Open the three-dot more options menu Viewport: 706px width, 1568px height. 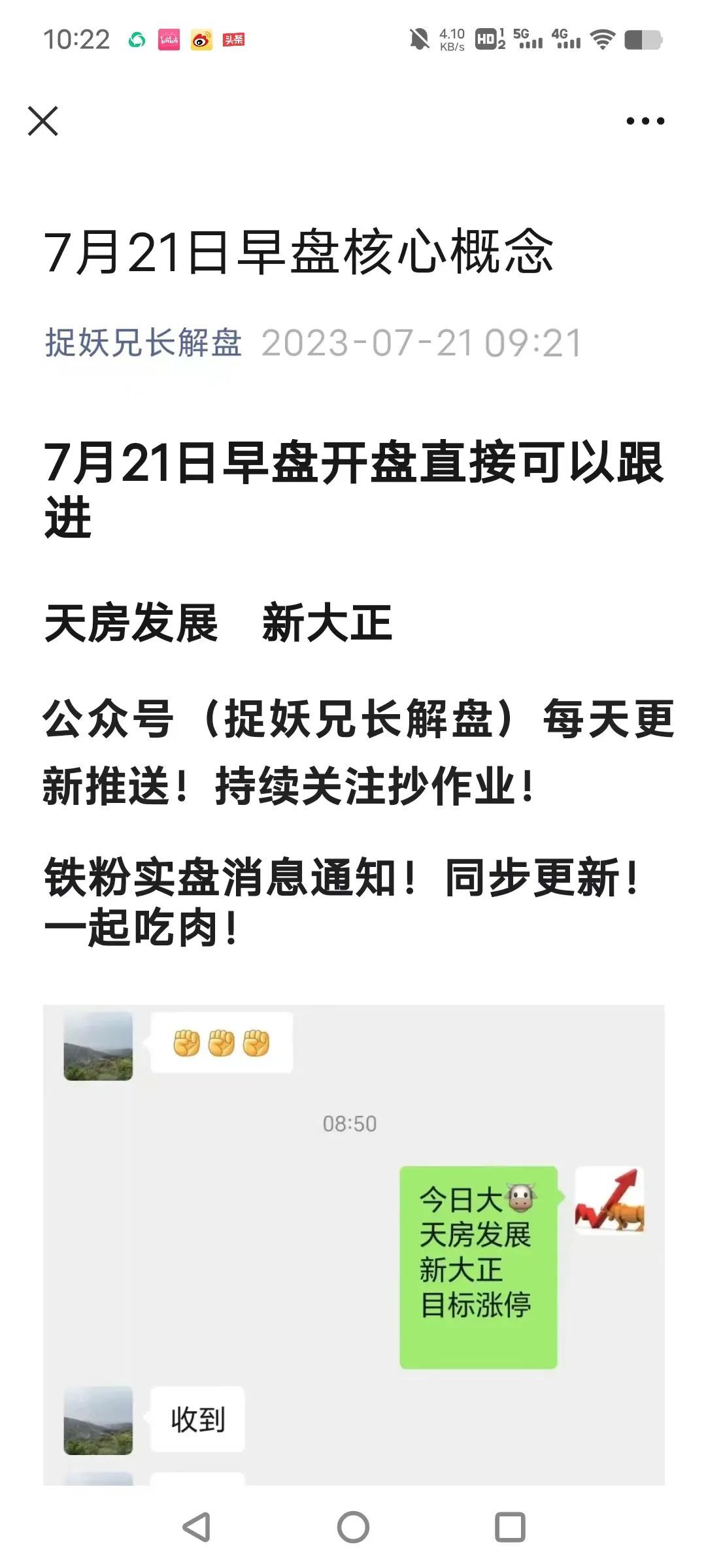[645, 121]
